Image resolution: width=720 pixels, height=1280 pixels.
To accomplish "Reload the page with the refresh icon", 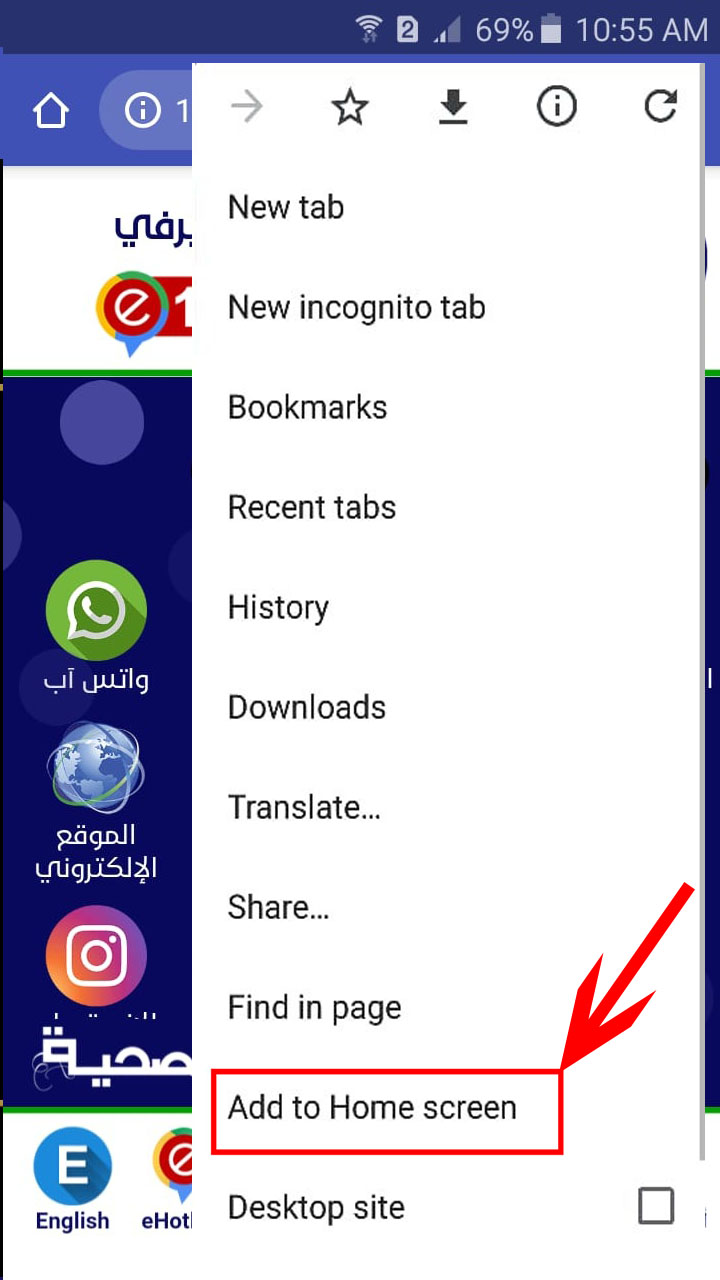I will tap(660, 107).
